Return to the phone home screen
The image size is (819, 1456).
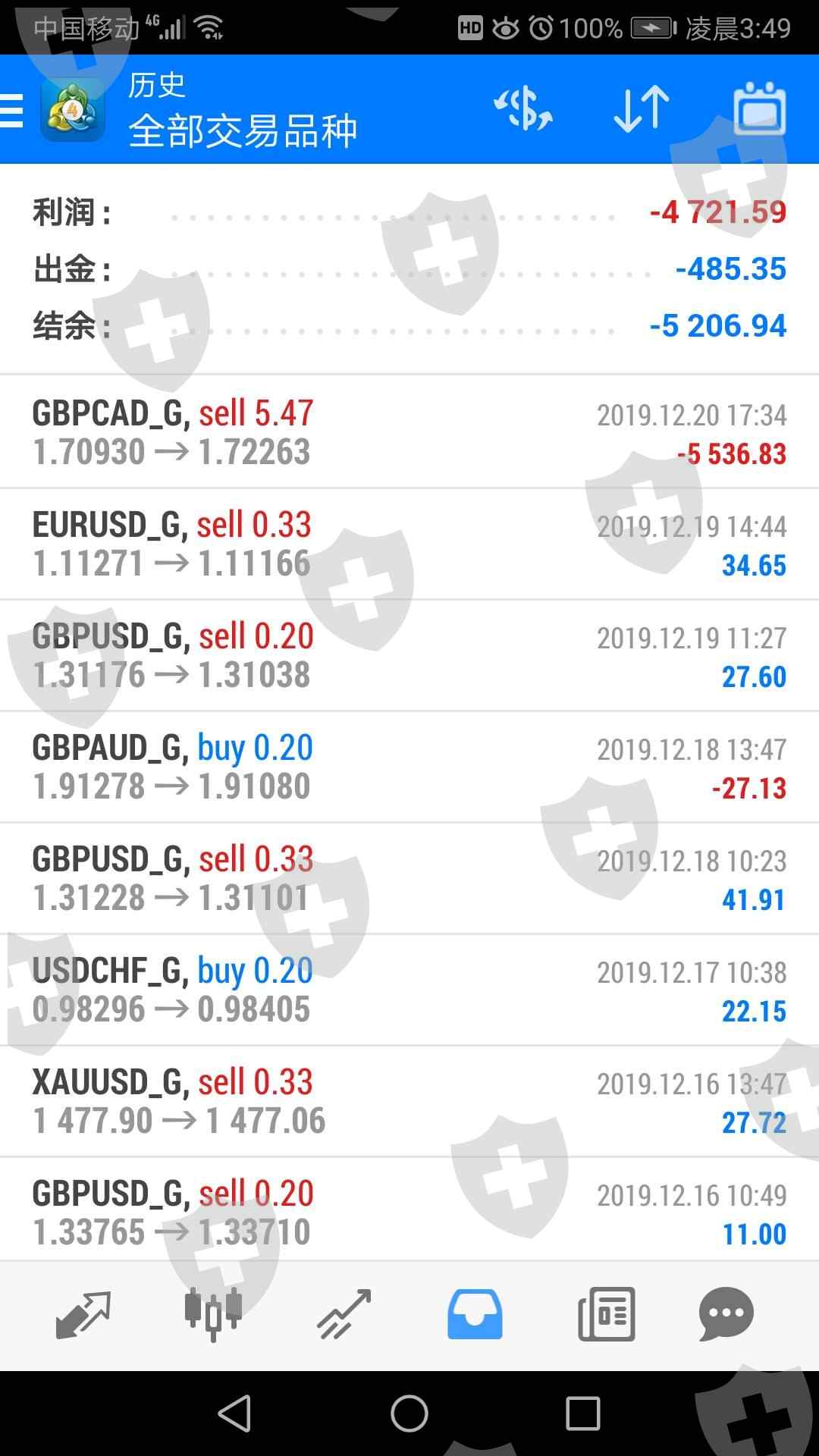click(x=409, y=1414)
